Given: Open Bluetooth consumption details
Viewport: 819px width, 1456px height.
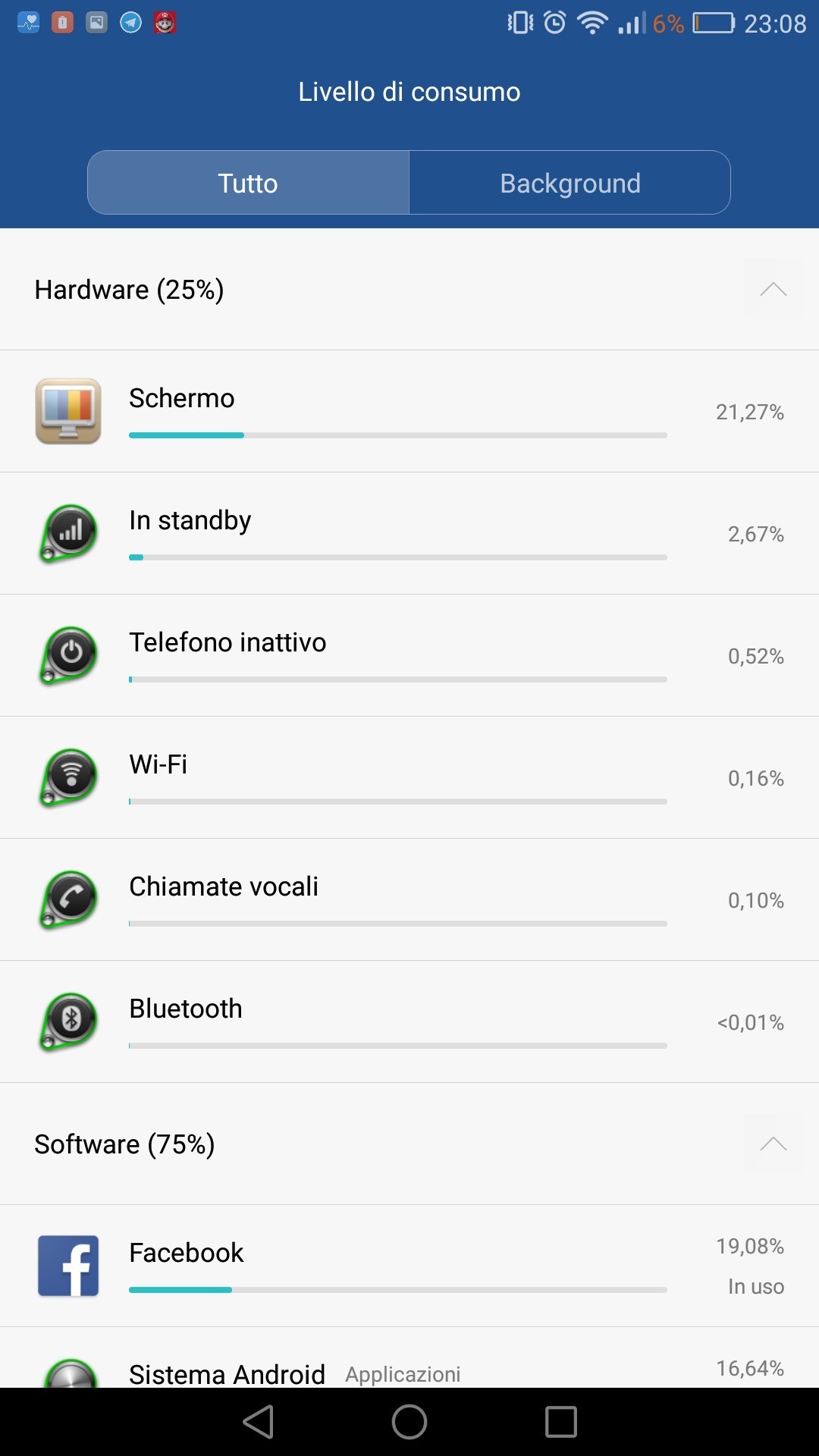Looking at the screenshot, I should [x=409, y=1022].
